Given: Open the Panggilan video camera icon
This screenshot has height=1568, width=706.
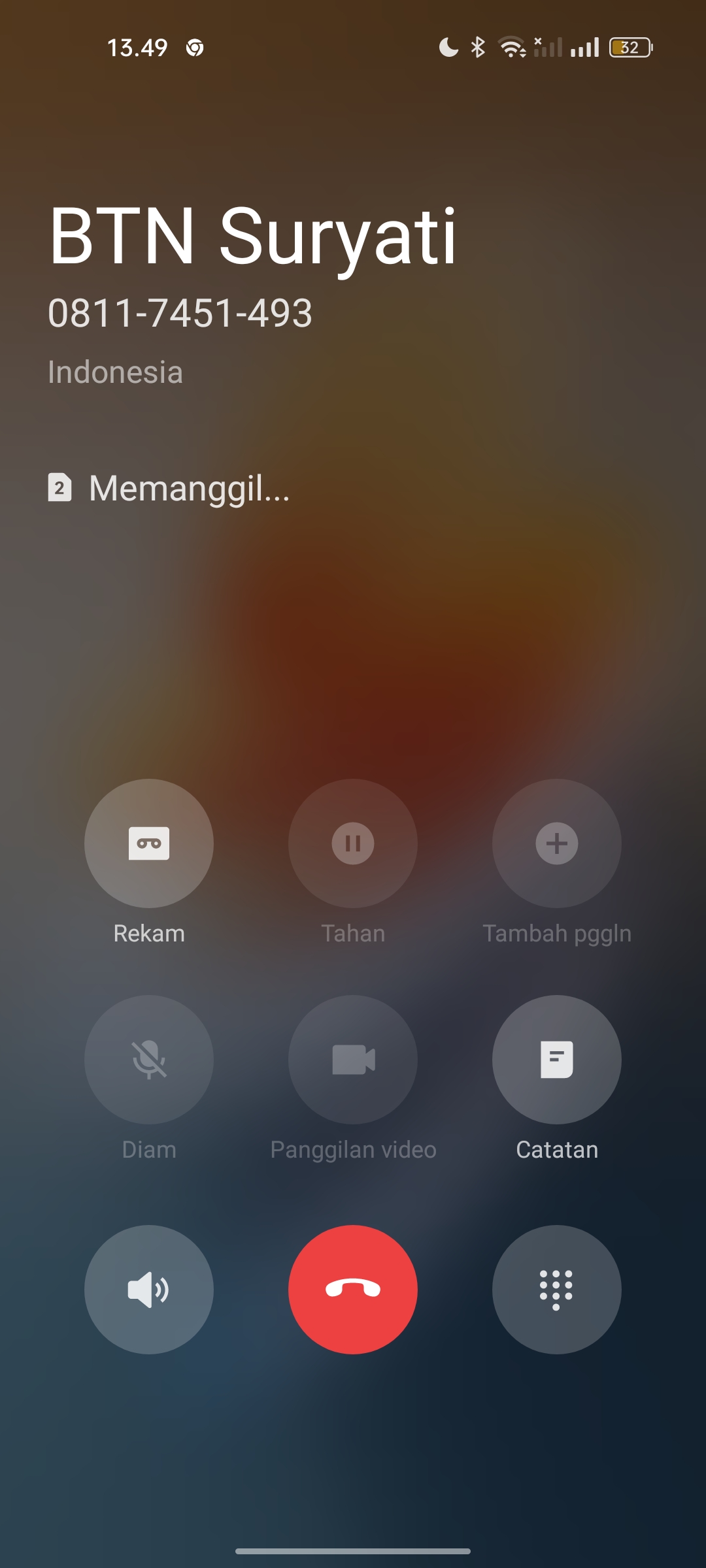Looking at the screenshot, I should (353, 1060).
